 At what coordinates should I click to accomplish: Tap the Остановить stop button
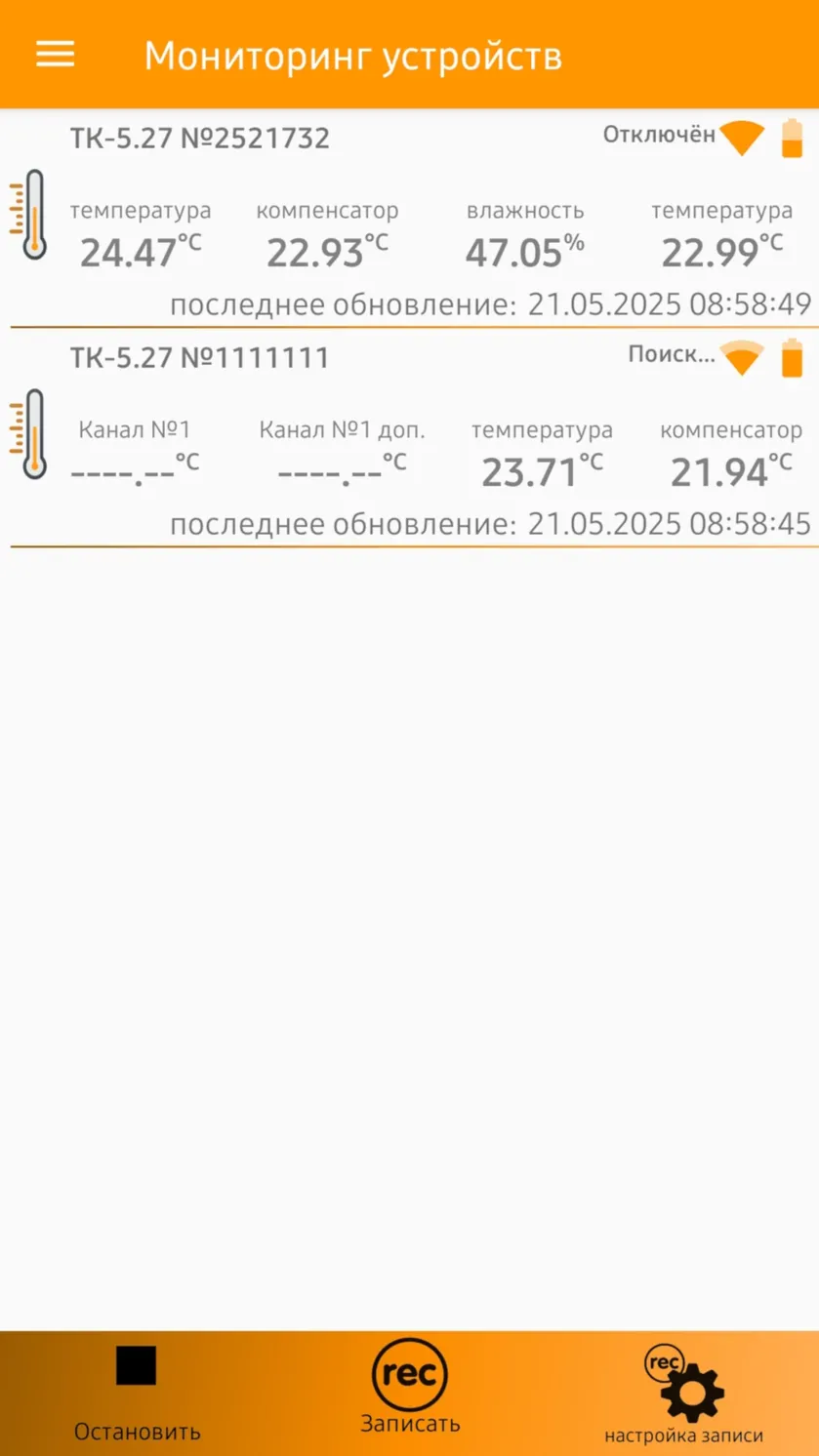(x=137, y=1394)
